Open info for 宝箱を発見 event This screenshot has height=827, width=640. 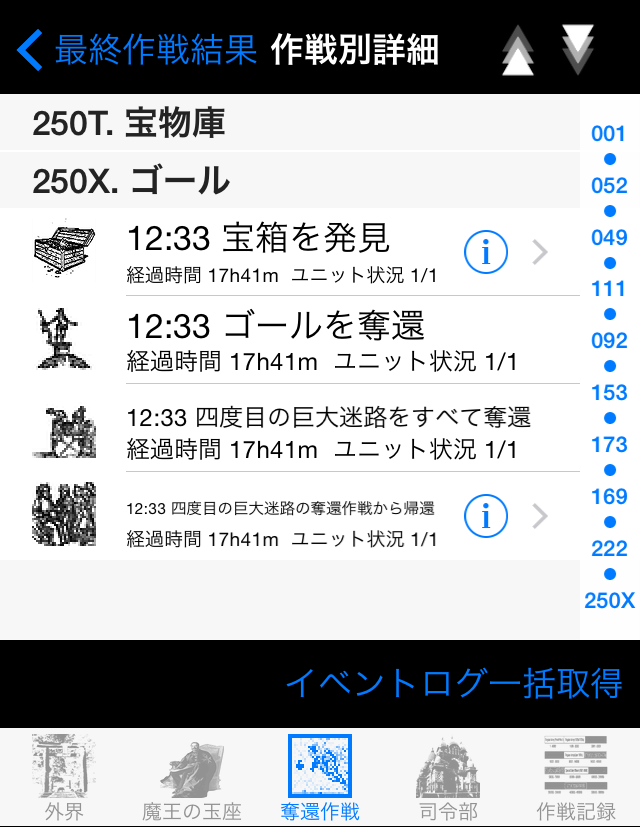(x=486, y=254)
